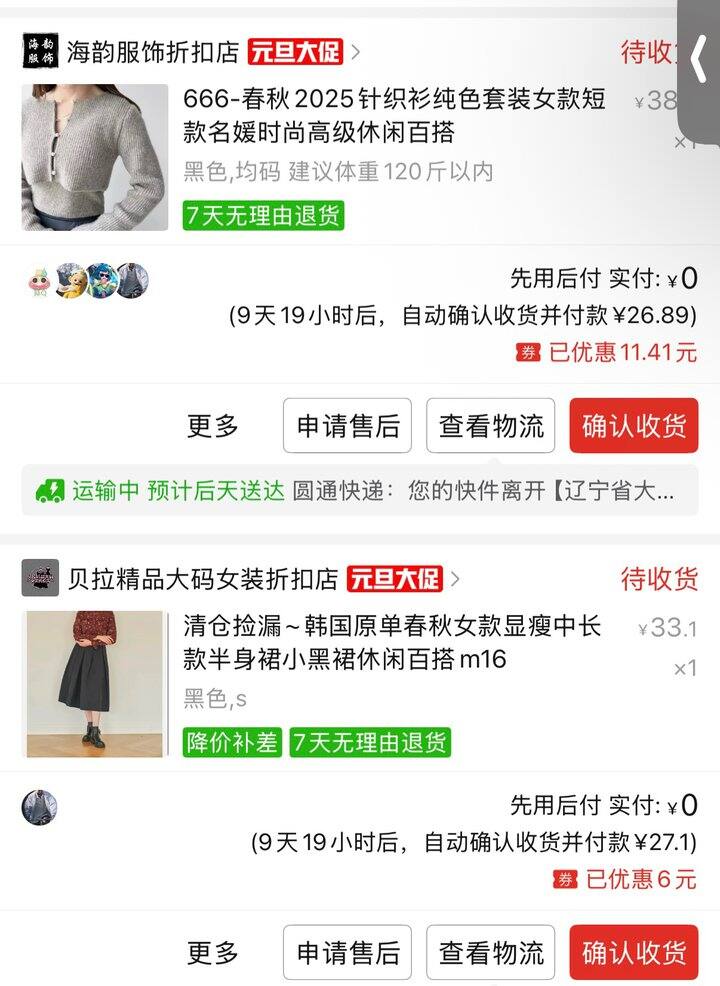Tap 更多 under the black skirt order
The height and width of the screenshot is (986, 720).
pyautogui.click(x=213, y=952)
